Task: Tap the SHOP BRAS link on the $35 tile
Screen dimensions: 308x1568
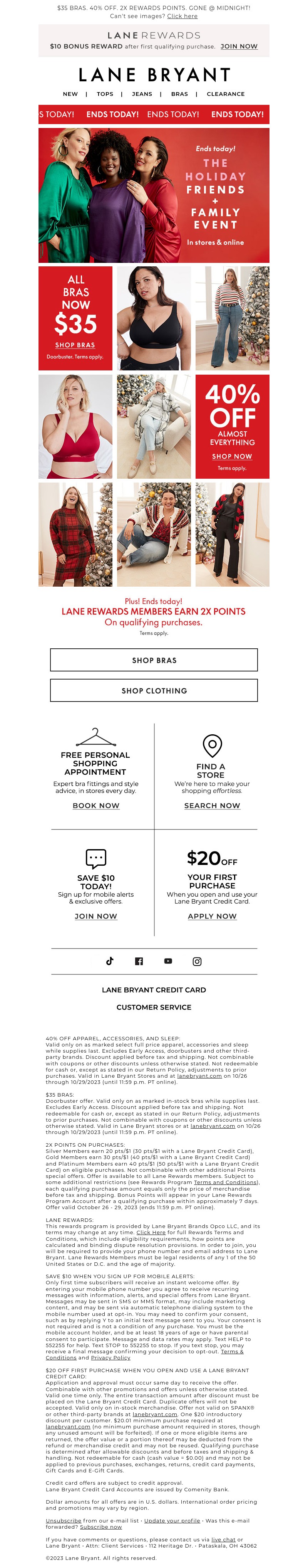Action: pos(75,345)
